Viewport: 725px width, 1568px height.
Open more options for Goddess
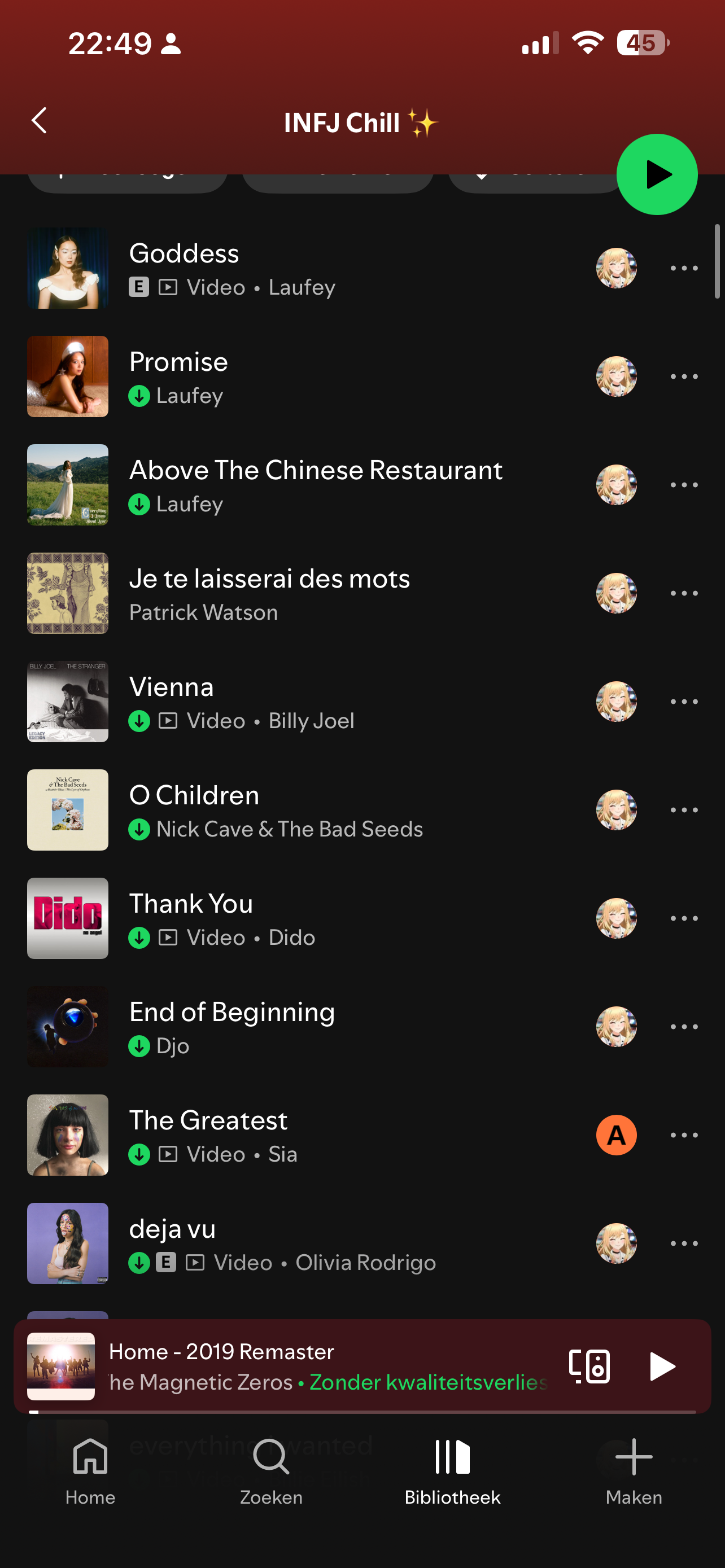[x=684, y=269]
